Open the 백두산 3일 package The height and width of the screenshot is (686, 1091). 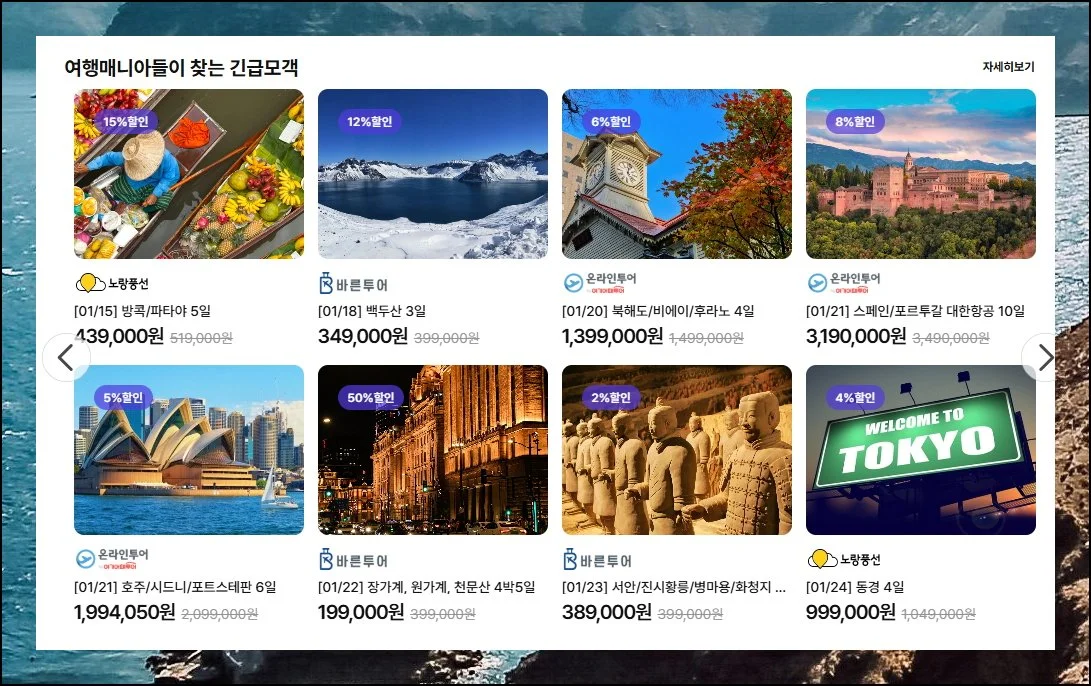pos(432,175)
